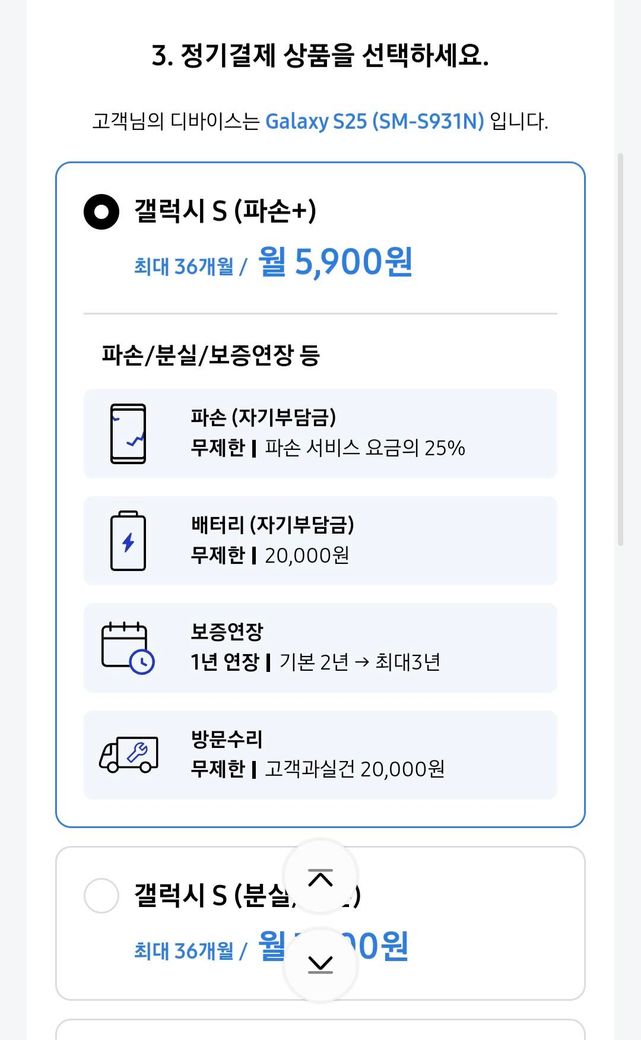Jump to top with the up arrow button
Screen dimensions: 641x1040
coord(320,879)
